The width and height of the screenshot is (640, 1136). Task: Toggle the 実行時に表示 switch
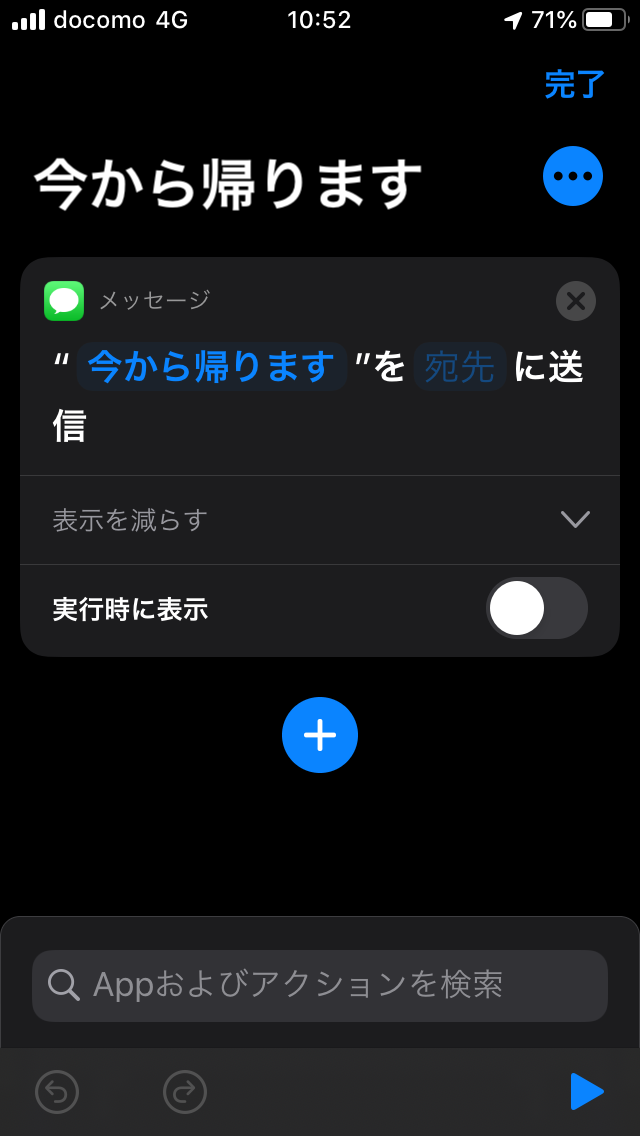(x=536, y=608)
